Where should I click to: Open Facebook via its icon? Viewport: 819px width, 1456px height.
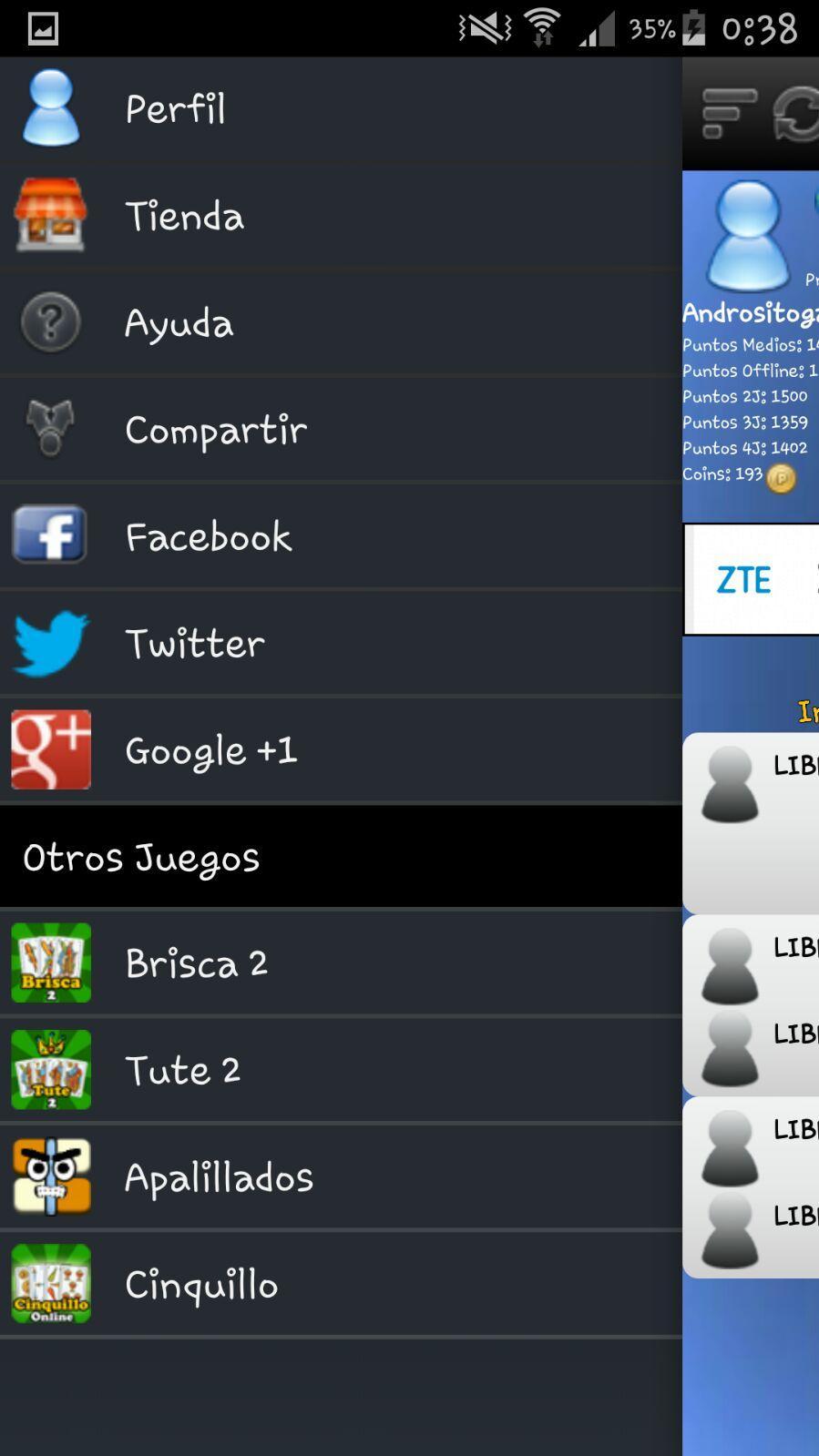point(51,535)
